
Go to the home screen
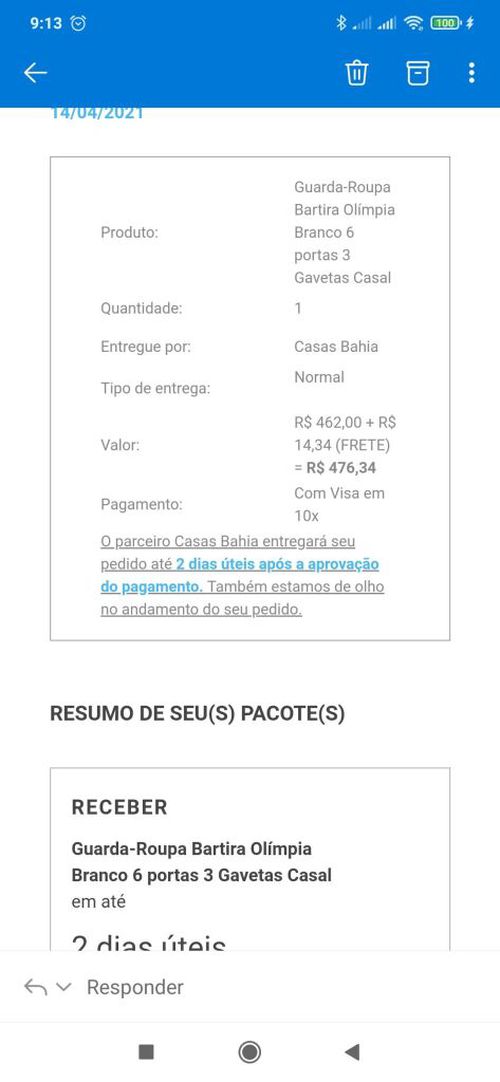[250, 1052]
